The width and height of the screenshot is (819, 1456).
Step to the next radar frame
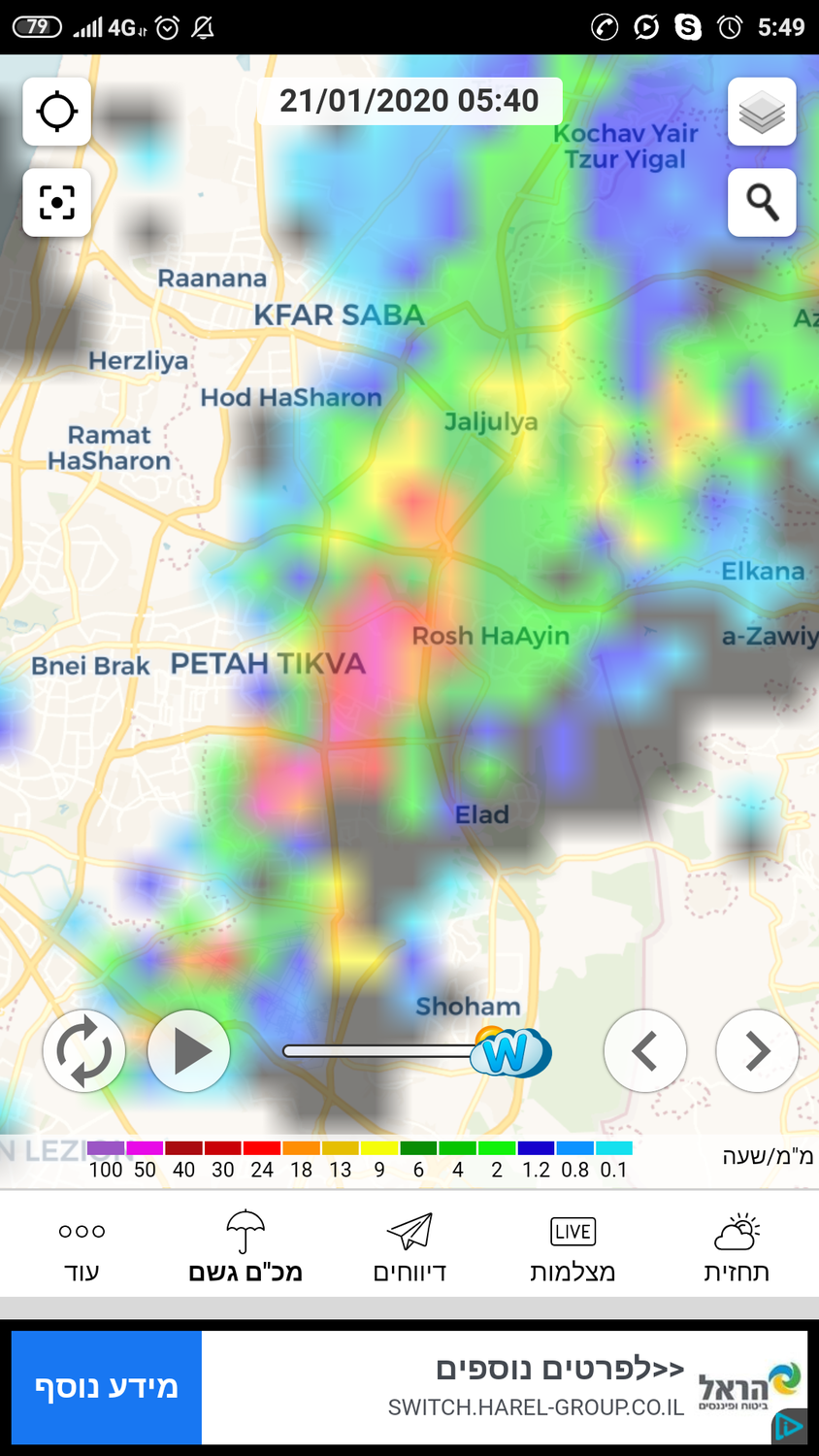pyautogui.click(x=757, y=1051)
